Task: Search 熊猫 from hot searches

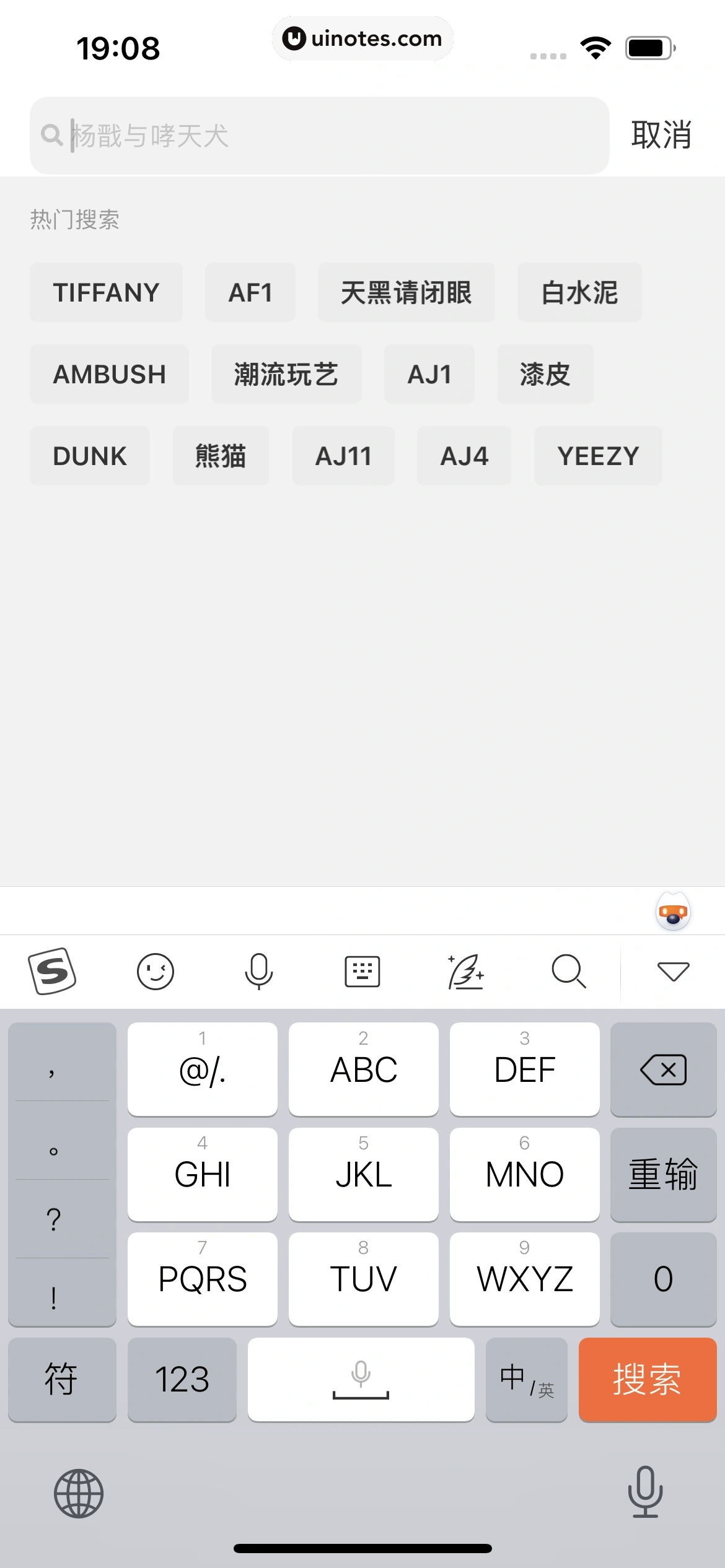Action: (221, 456)
